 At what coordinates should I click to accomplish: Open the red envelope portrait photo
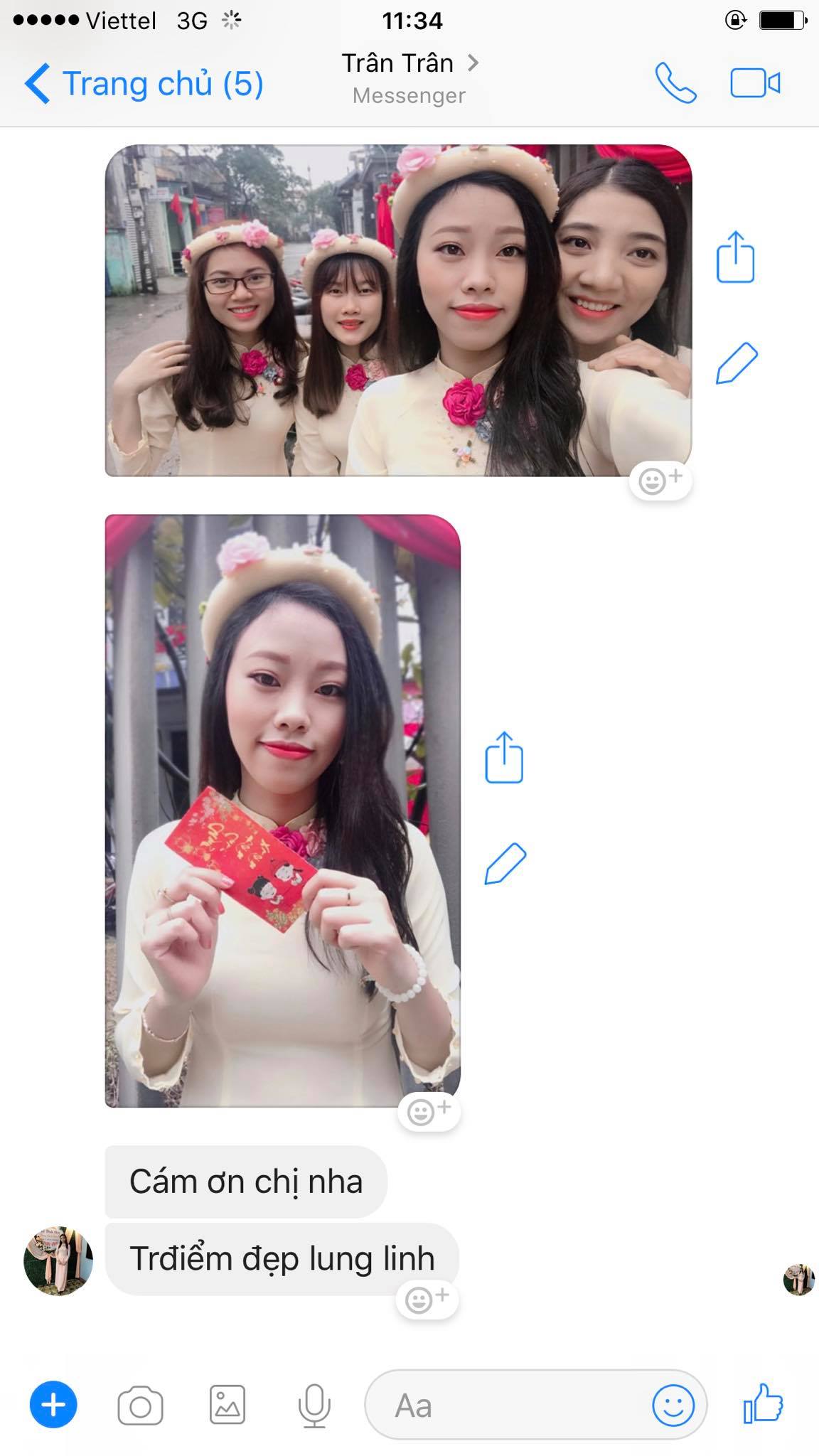coord(283,810)
